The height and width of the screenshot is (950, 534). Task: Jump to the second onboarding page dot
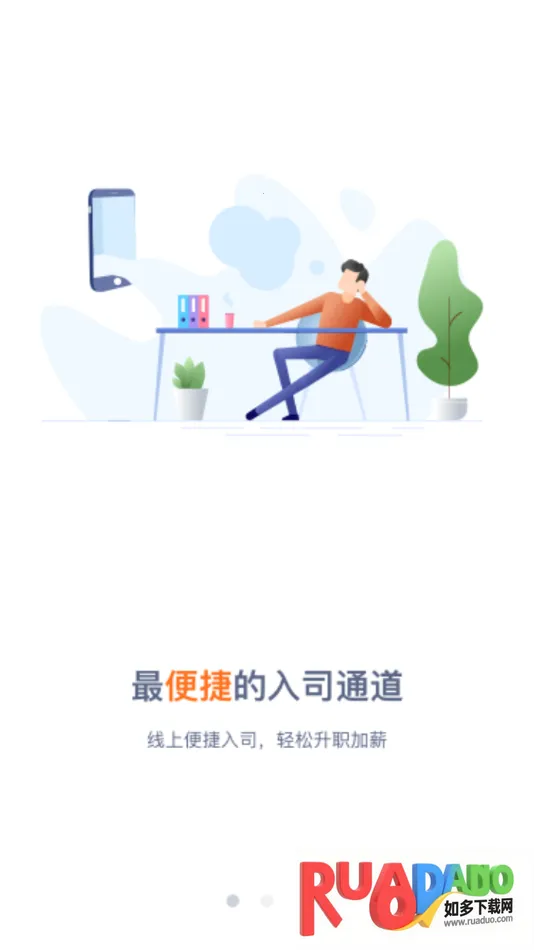point(267,900)
